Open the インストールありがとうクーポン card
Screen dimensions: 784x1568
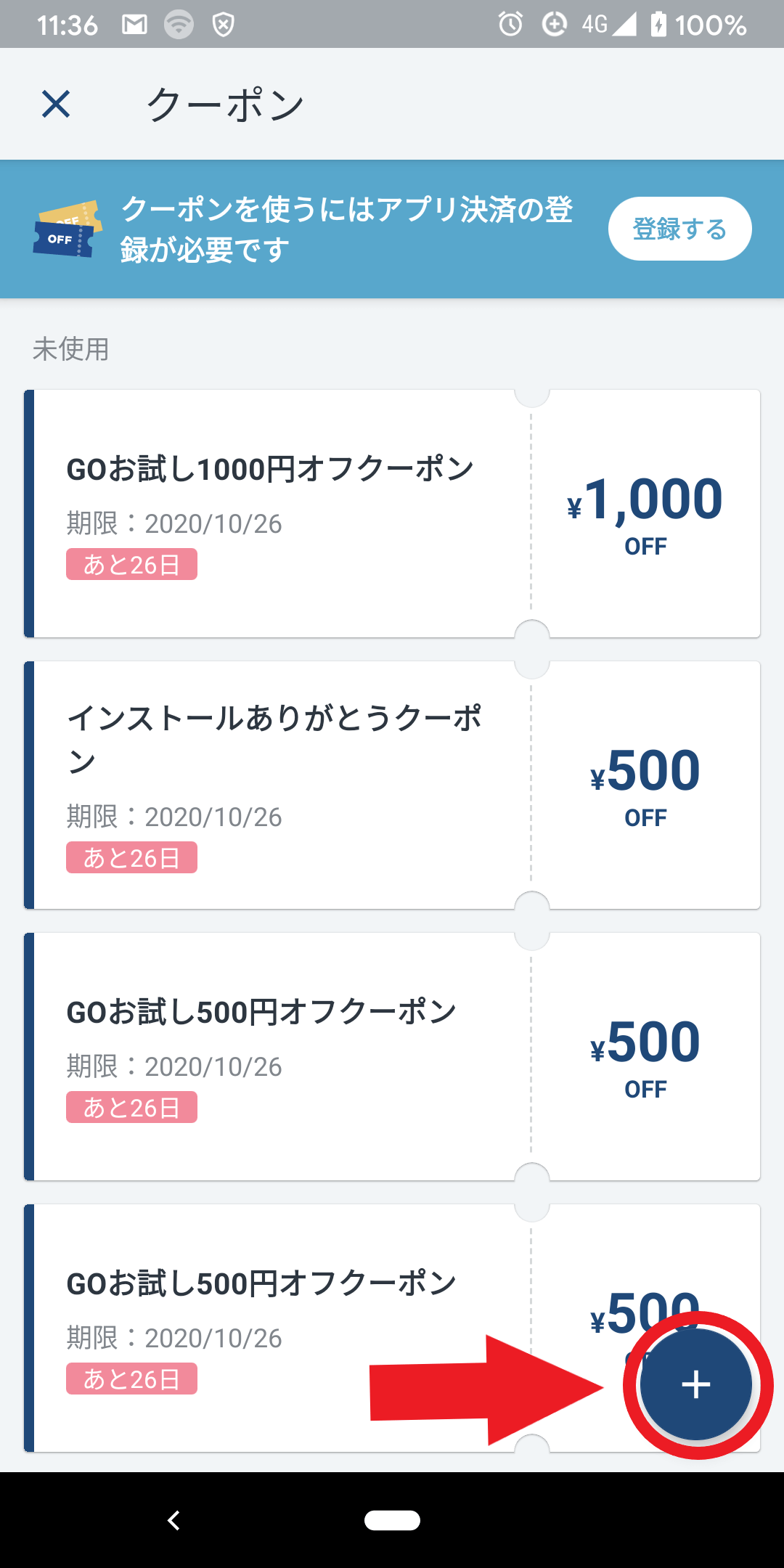click(392, 785)
